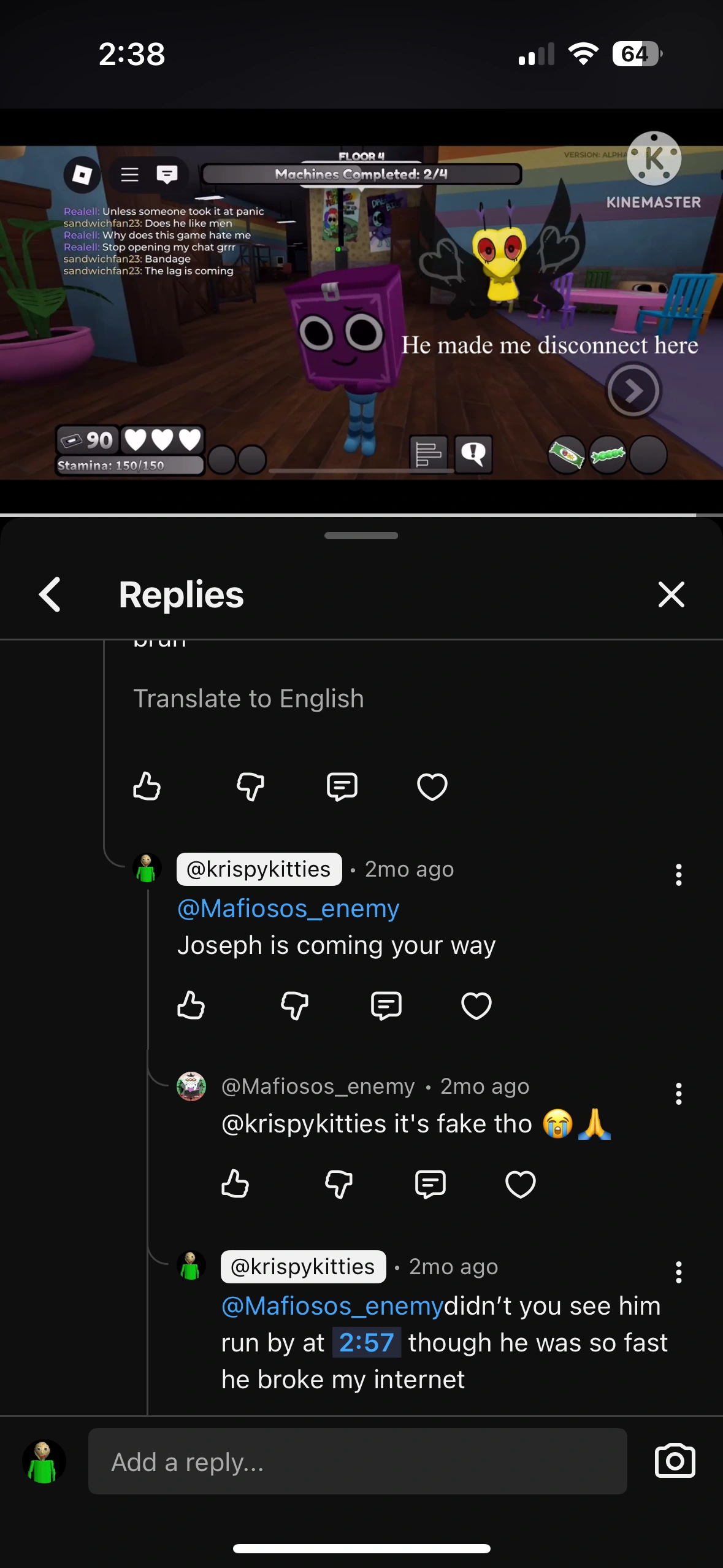Open the camera to attach a photo
Screen dimensions: 723x1568
(x=675, y=1461)
